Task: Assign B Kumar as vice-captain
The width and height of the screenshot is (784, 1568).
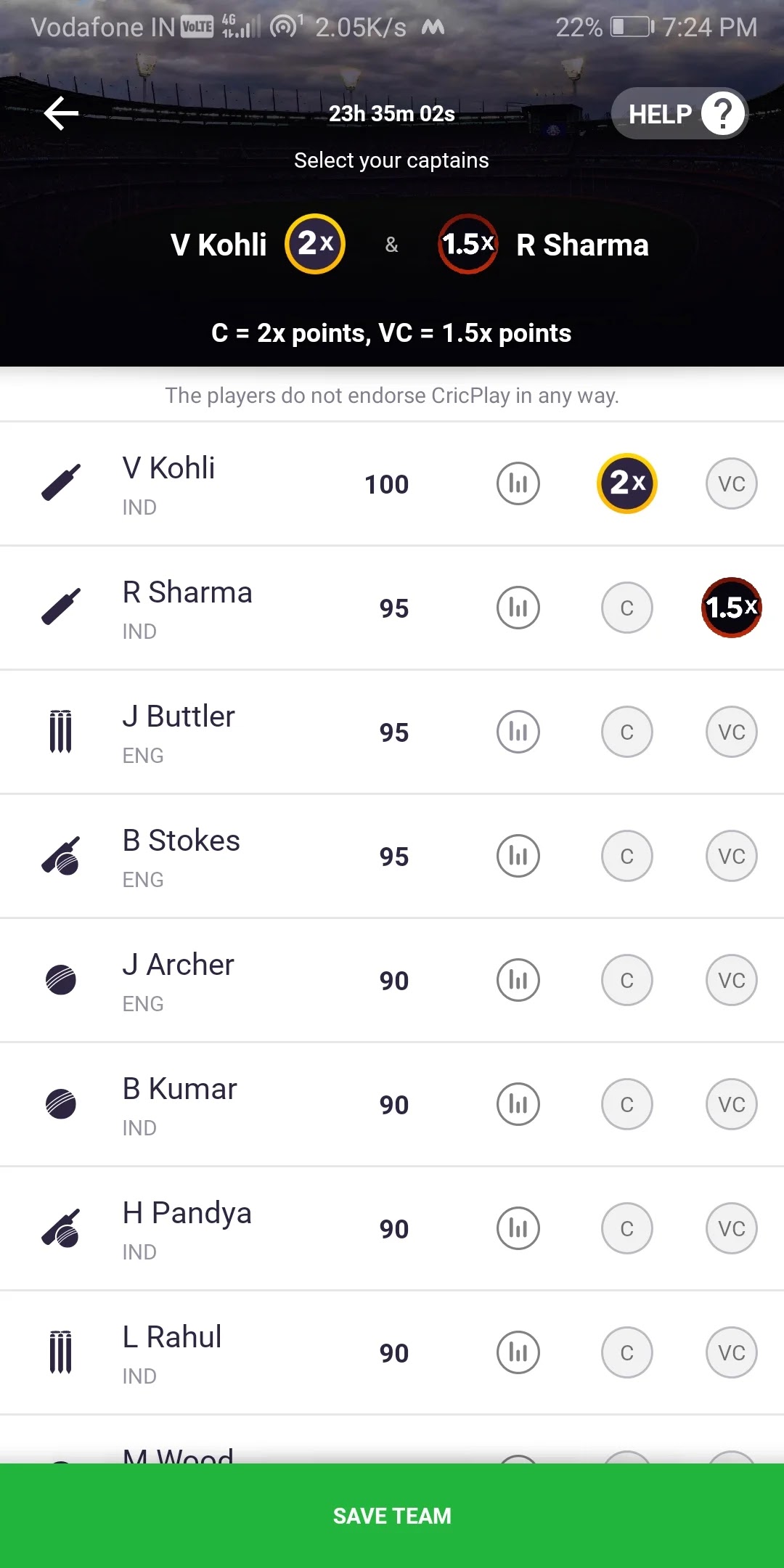Action: pos(732,1104)
